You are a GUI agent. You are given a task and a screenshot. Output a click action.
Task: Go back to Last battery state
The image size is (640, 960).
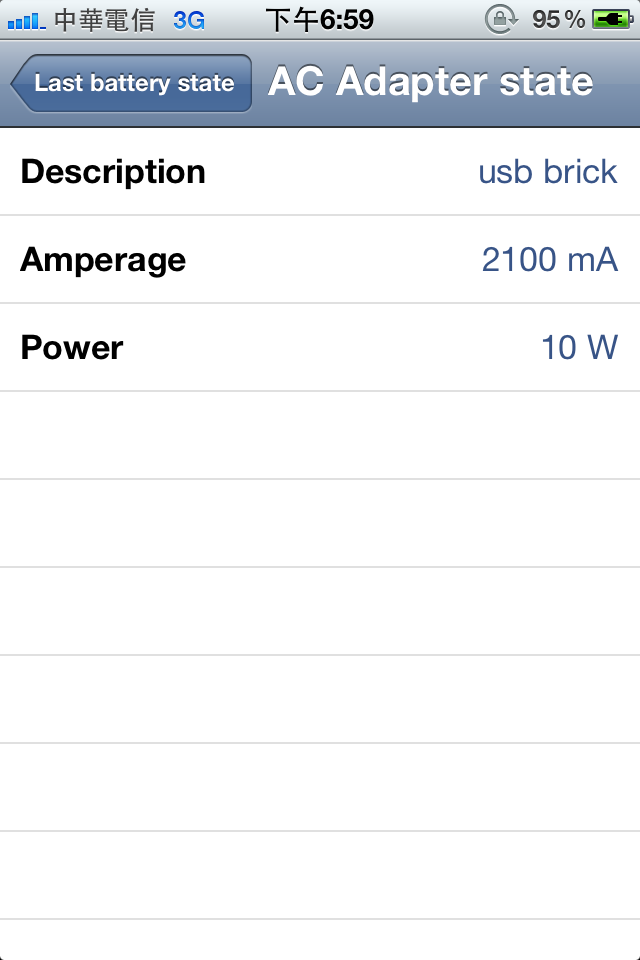point(132,83)
